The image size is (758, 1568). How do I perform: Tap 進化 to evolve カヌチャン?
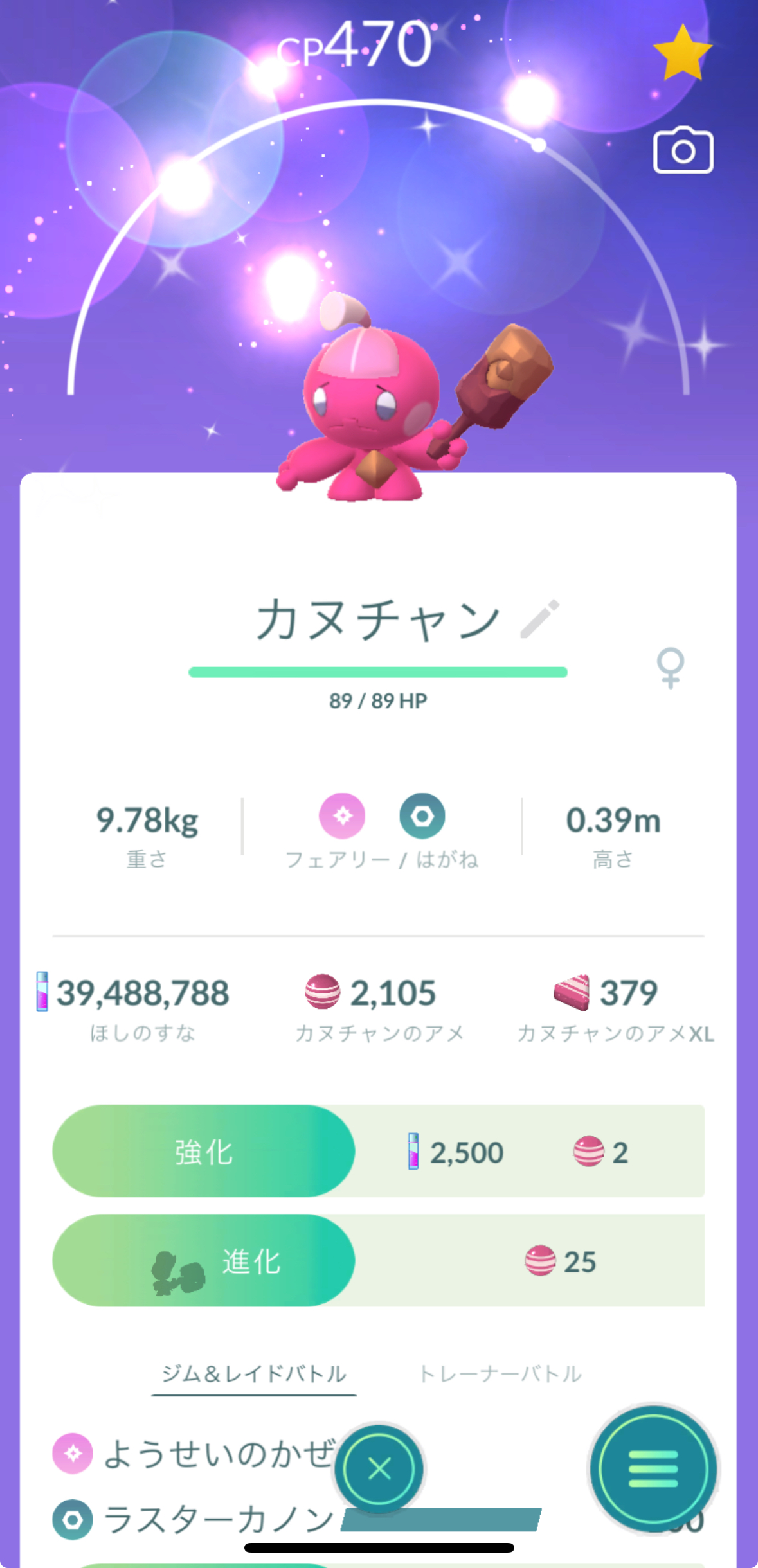click(x=203, y=1261)
